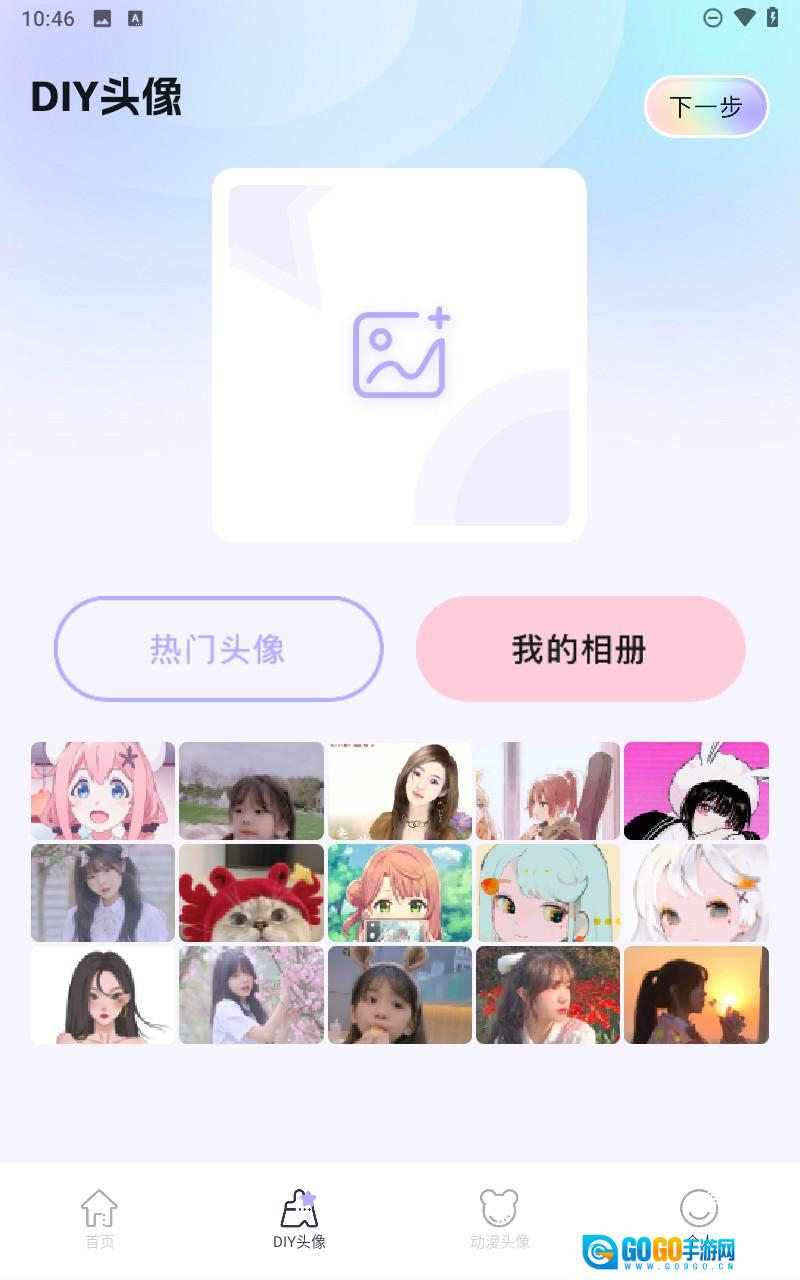This screenshot has width=800, height=1280.
Task: Select the white-haired anime girl avatar
Action: click(x=696, y=893)
